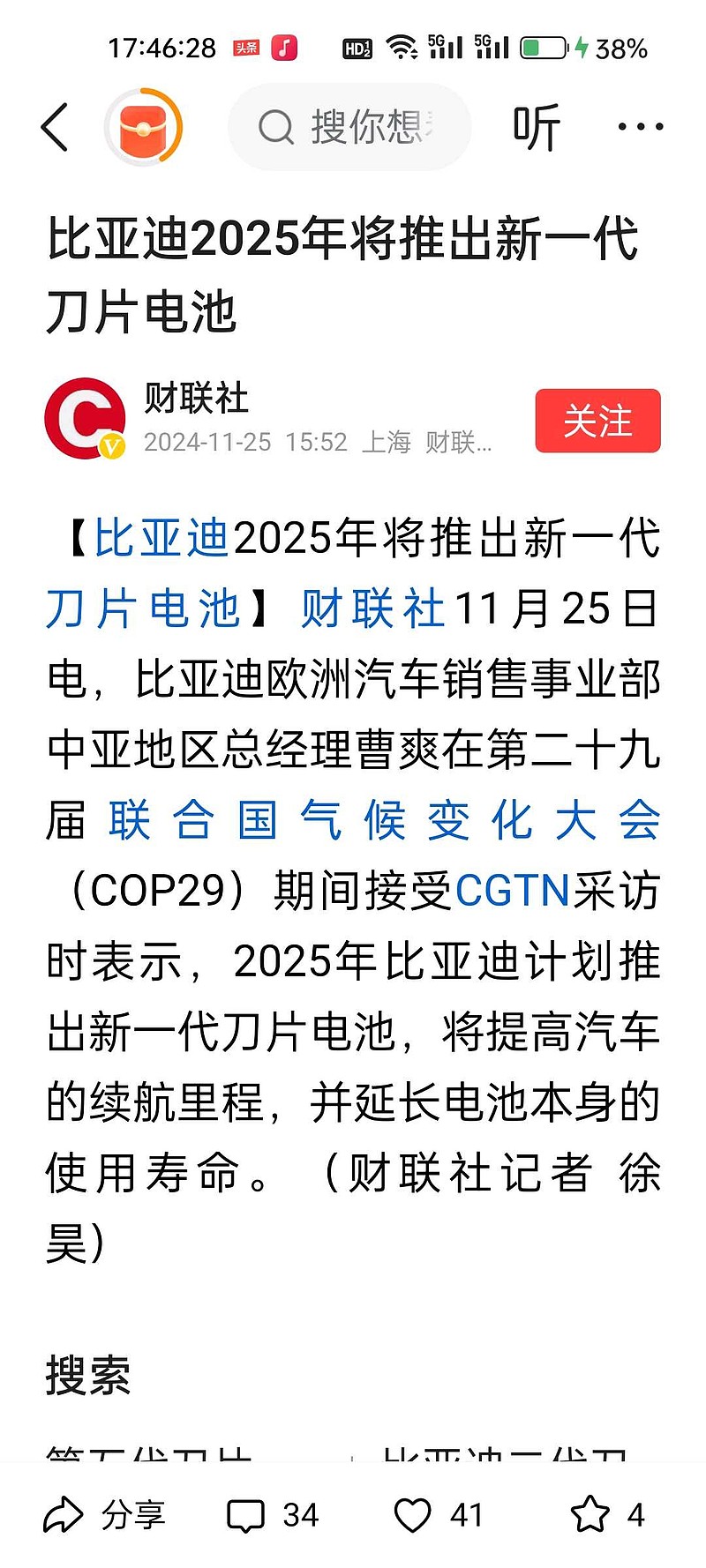The width and height of the screenshot is (706, 1568).
Task: Share this article via 分享
Action: (104, 1515)
